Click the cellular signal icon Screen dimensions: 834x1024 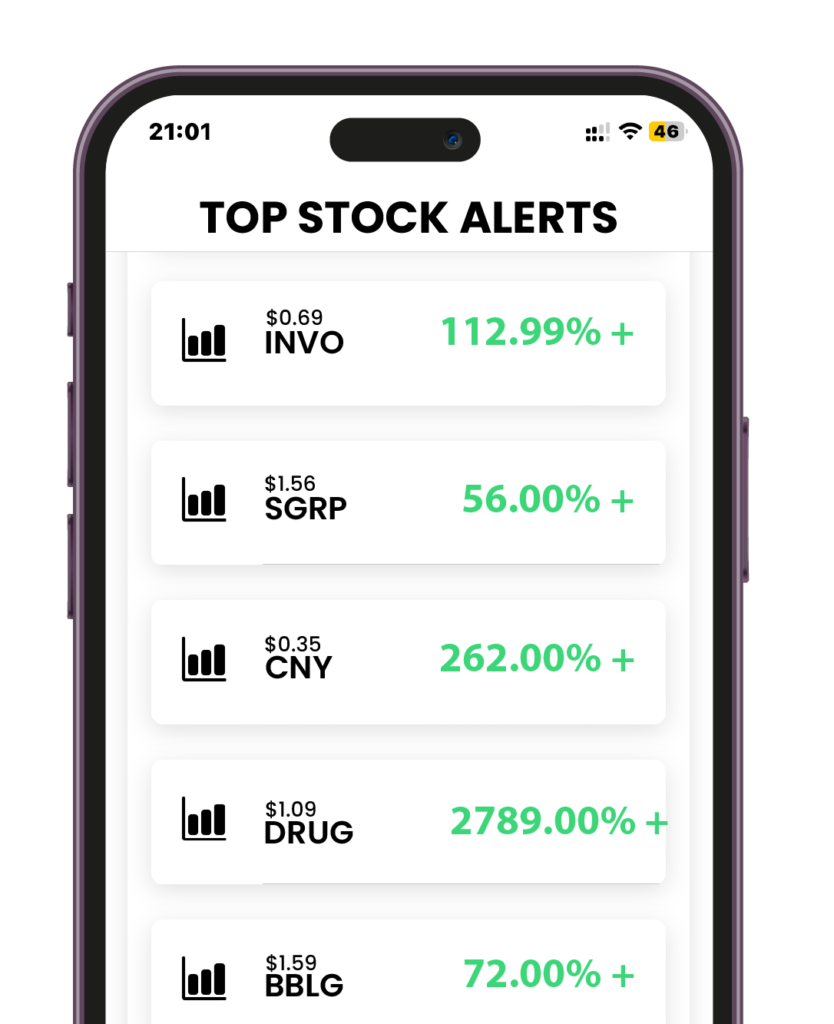point(596,131)
